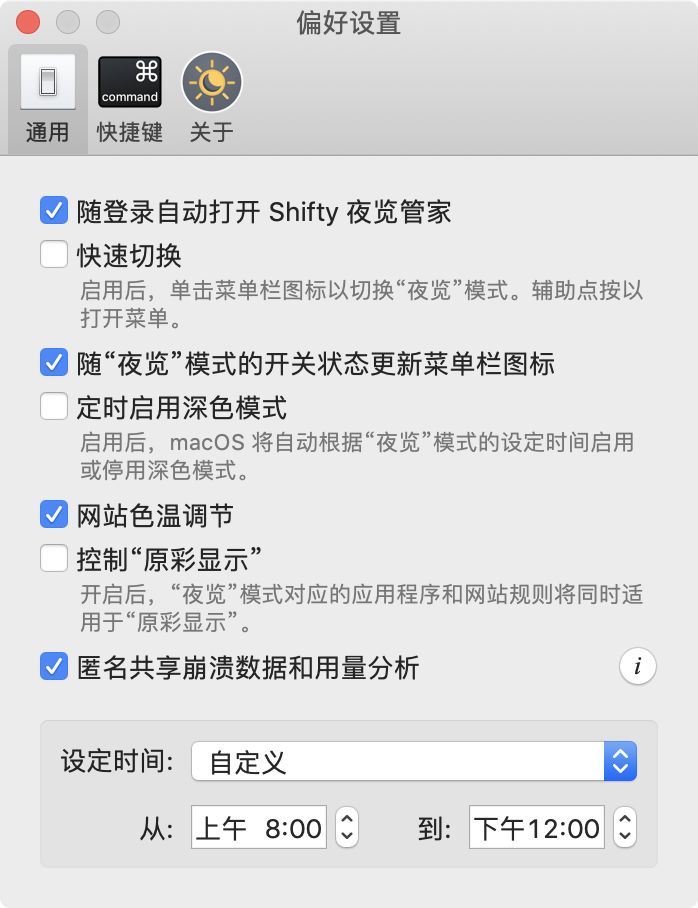698x908 pixels.
Task: Close the 偏好设置 window
Action: [x=29, y=22]
